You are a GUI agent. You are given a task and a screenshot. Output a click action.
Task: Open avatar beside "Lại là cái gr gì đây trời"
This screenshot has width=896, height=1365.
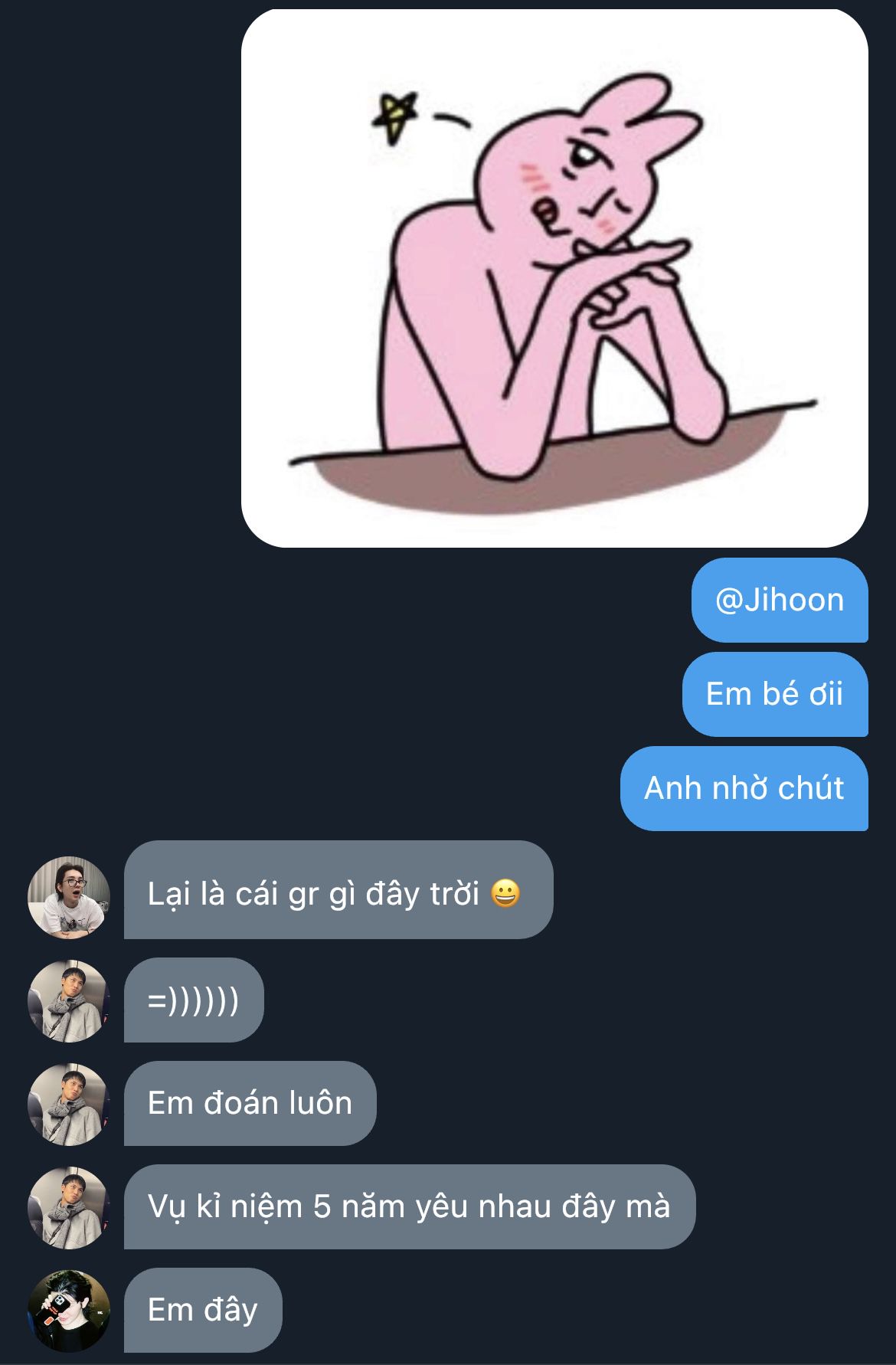pyautogui.click(x=69, y=897)
